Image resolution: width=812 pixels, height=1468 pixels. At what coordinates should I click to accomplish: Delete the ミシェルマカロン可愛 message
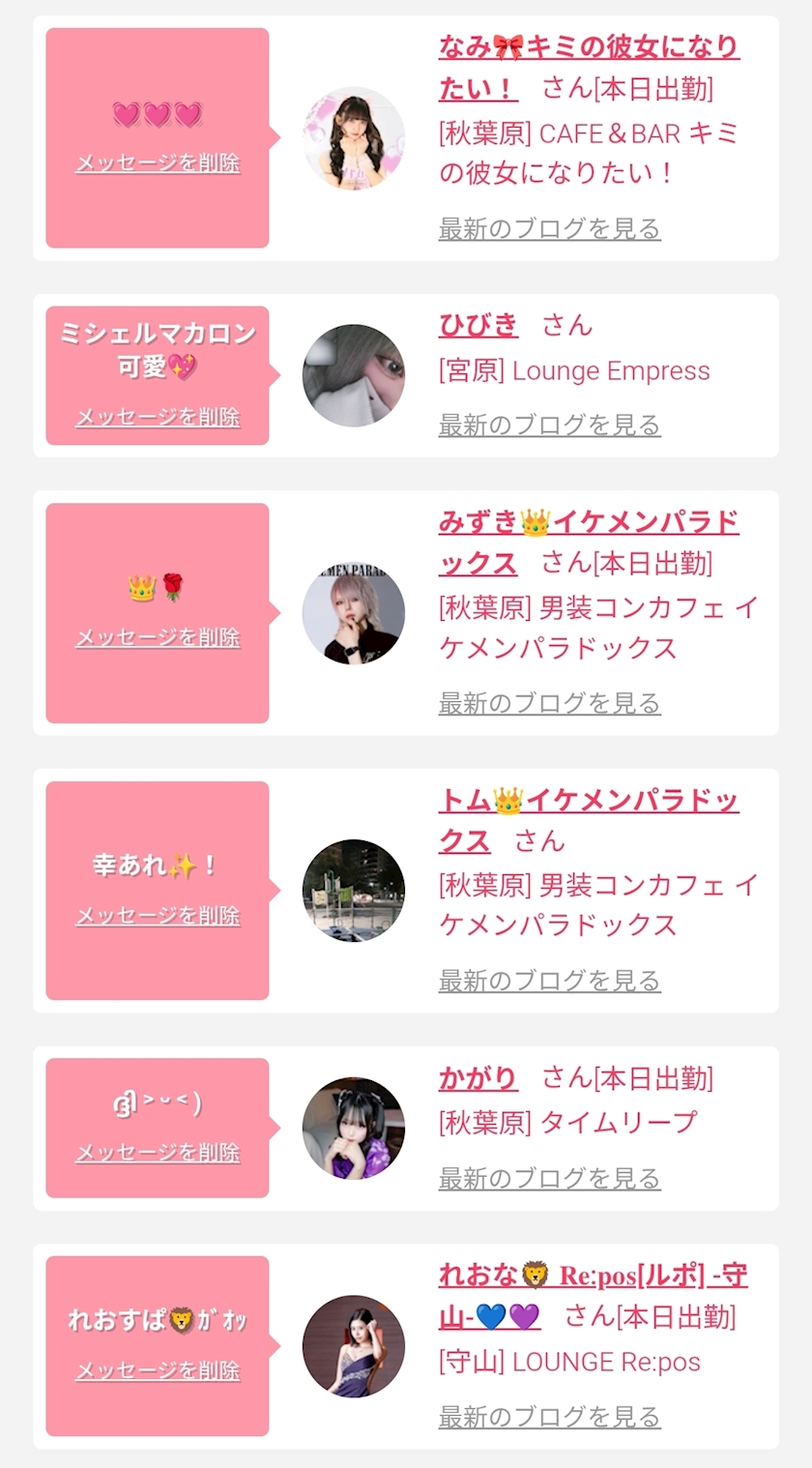(x=158, y=418)
